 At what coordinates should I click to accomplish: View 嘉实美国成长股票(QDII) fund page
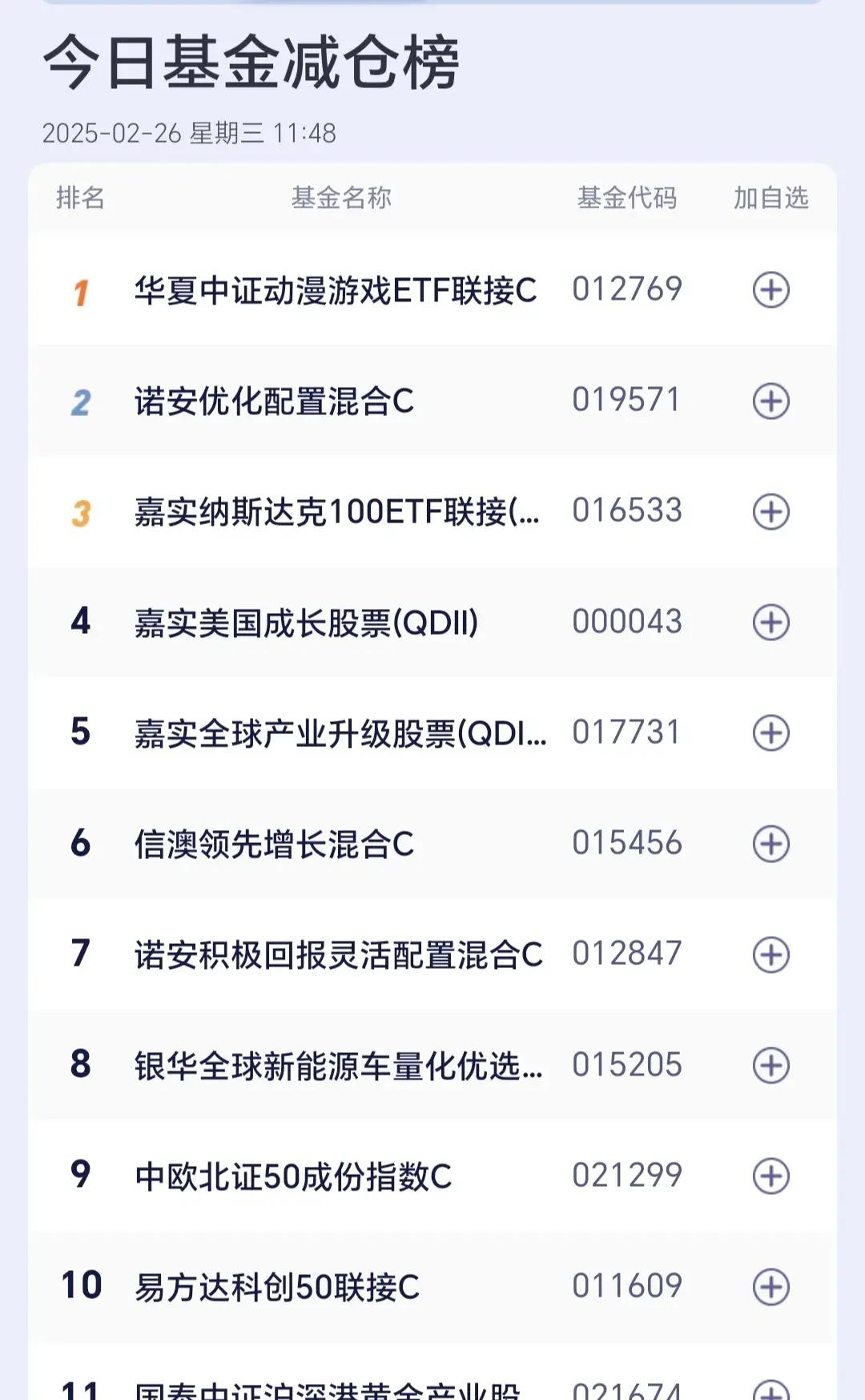(306, 623)
